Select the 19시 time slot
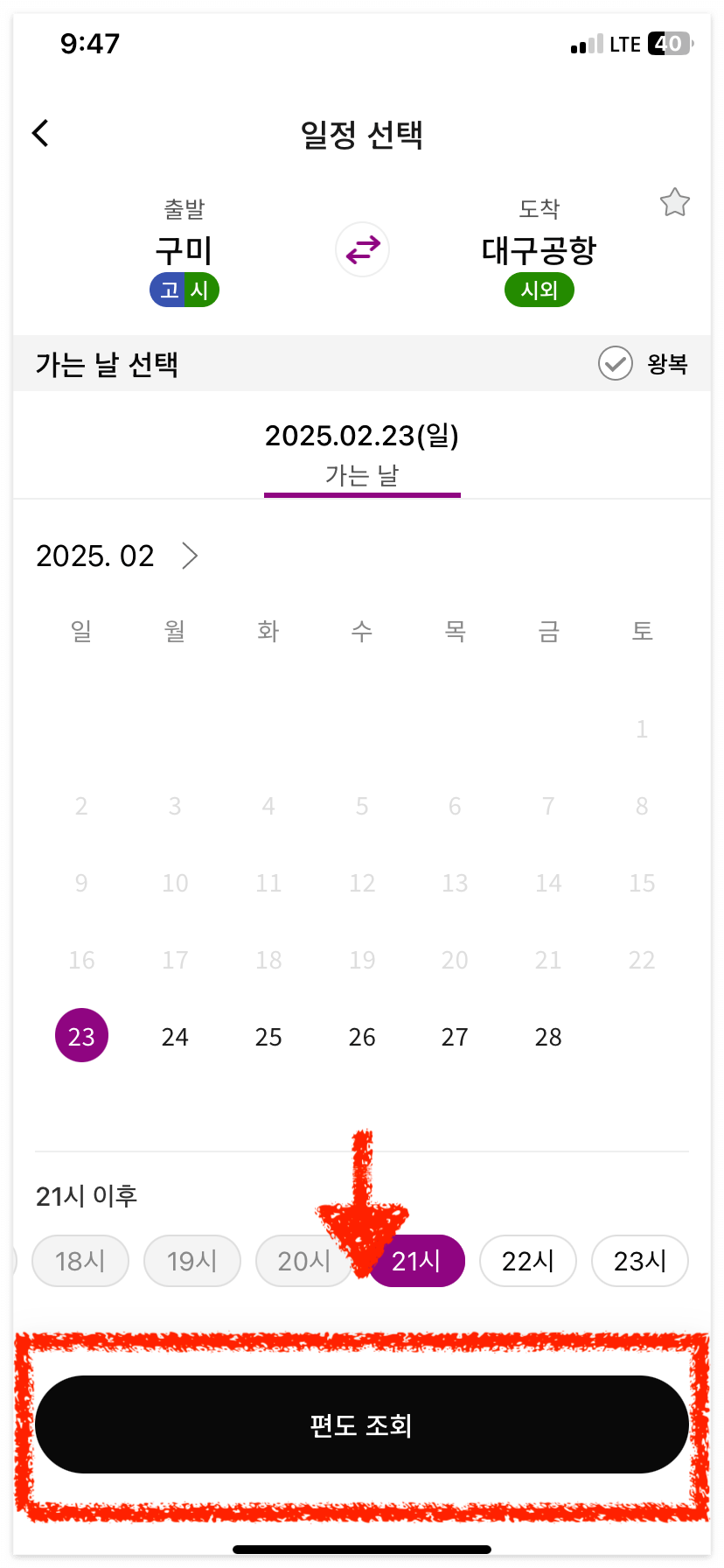This screenshot has width=724, height=1568. point(192,1261)
